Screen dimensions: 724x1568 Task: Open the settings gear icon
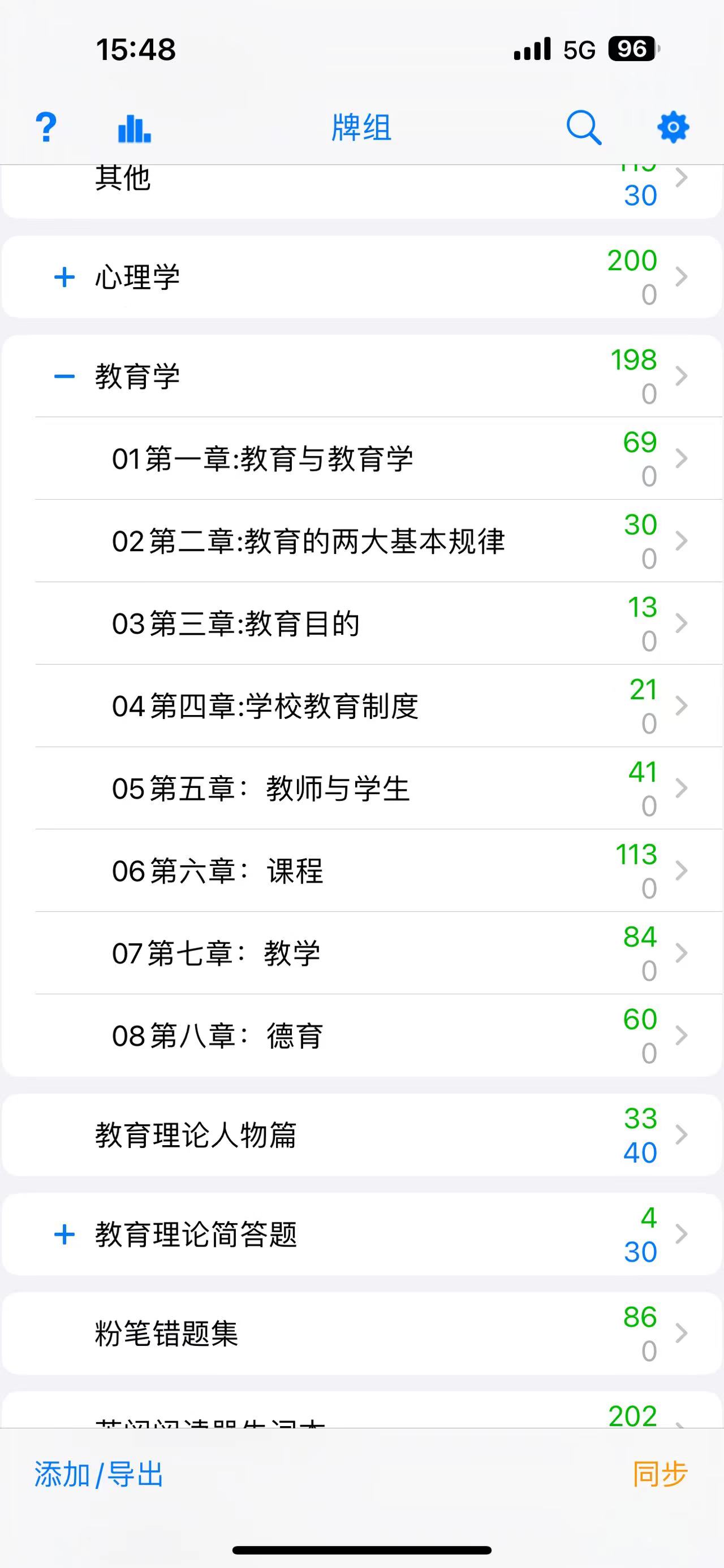pyautogui.click(x=673, y=128)
